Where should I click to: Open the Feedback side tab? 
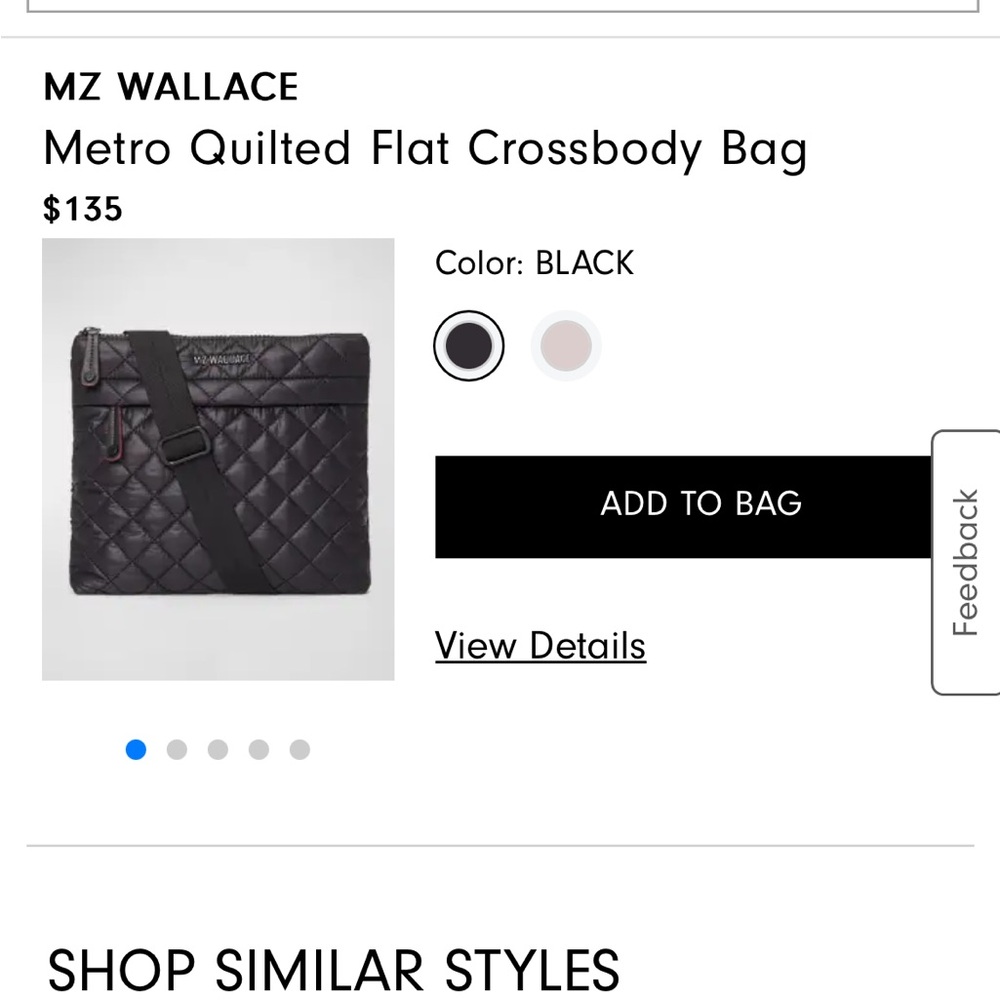click(x=966, y=562)
